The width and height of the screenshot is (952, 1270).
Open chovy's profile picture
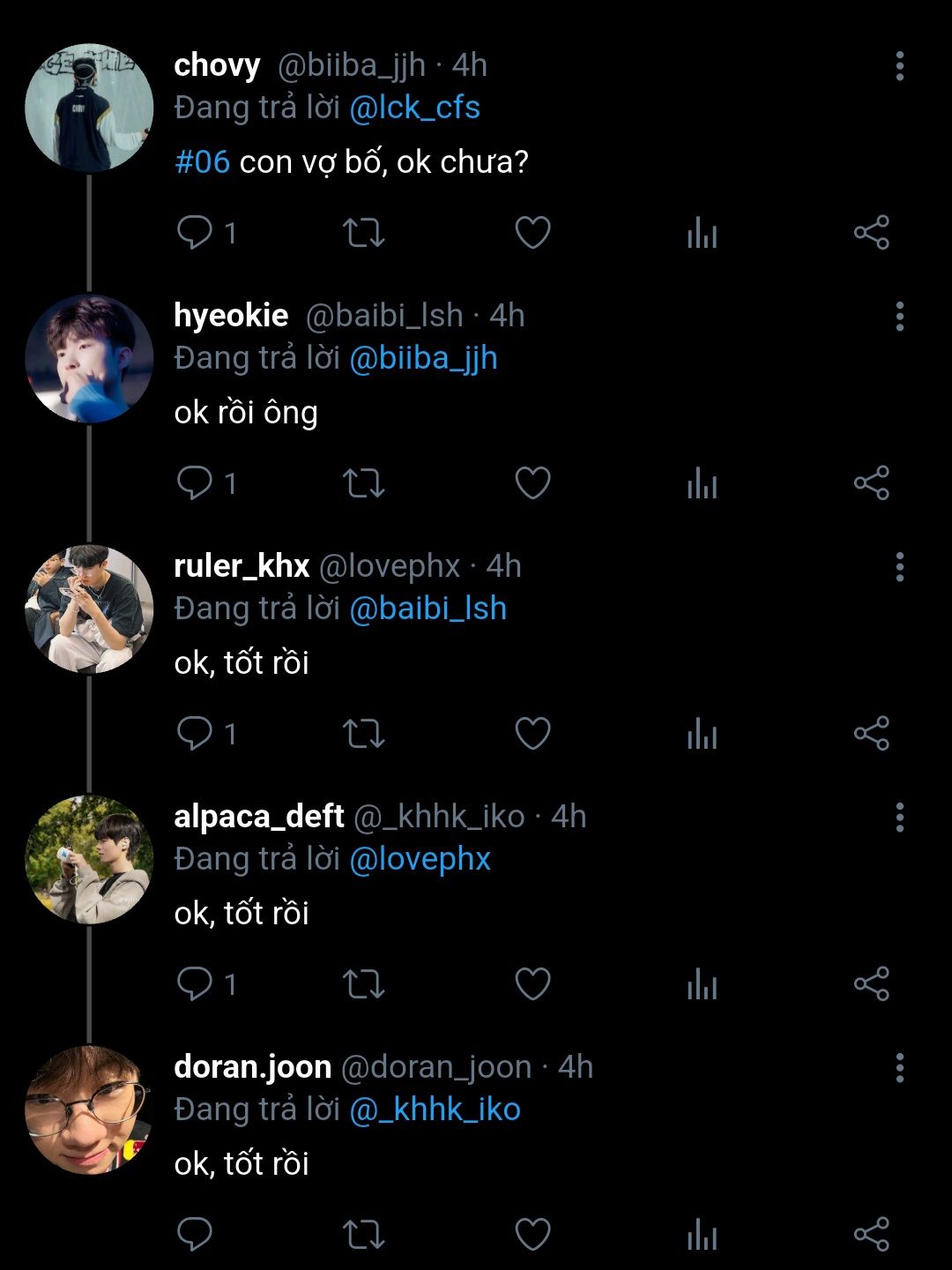[x=89, y=108]
